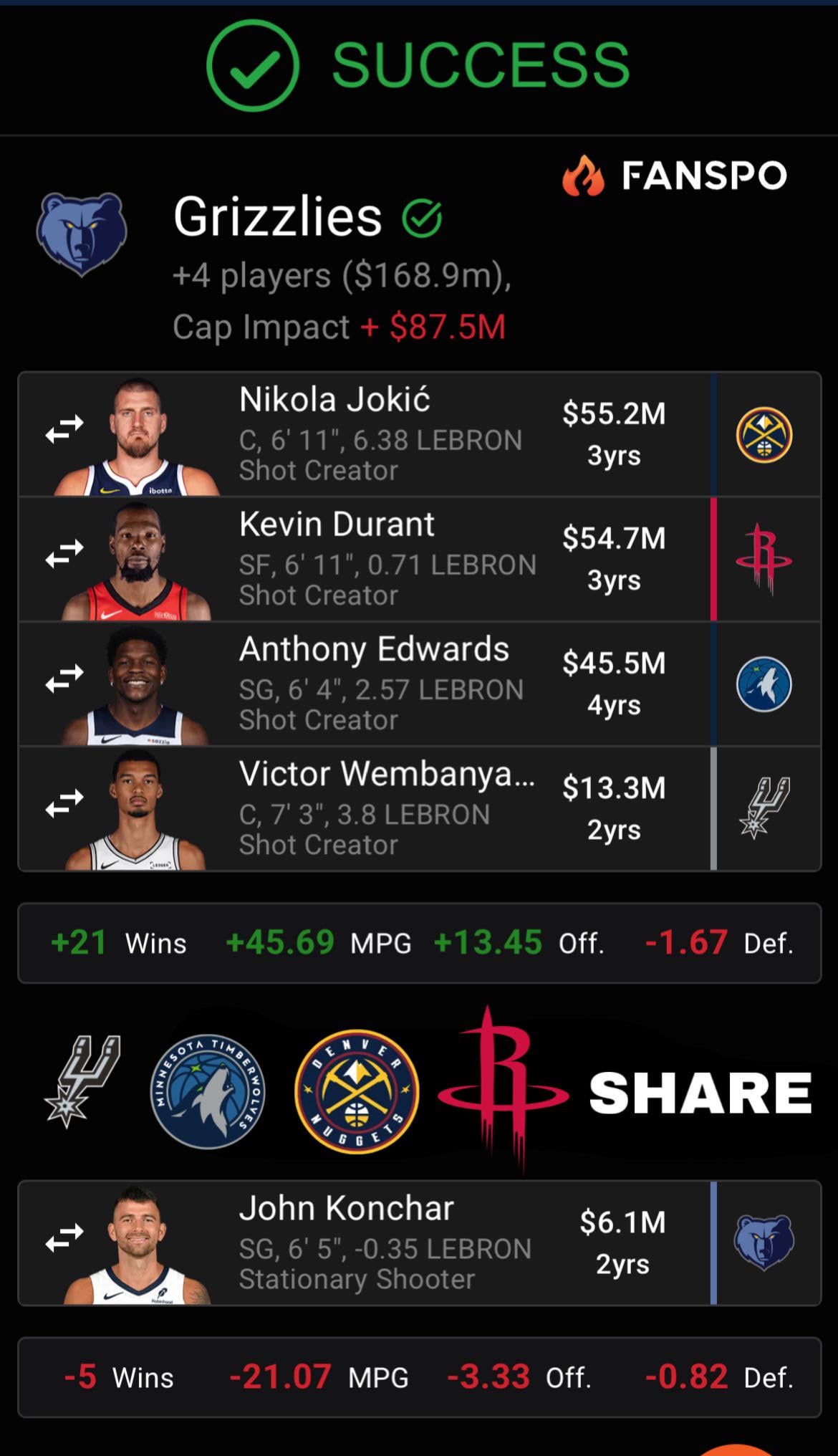Tap the swap arrows beside Anthony Edwards
Screen dimensions: 838x1456
(x=64, y=678)
